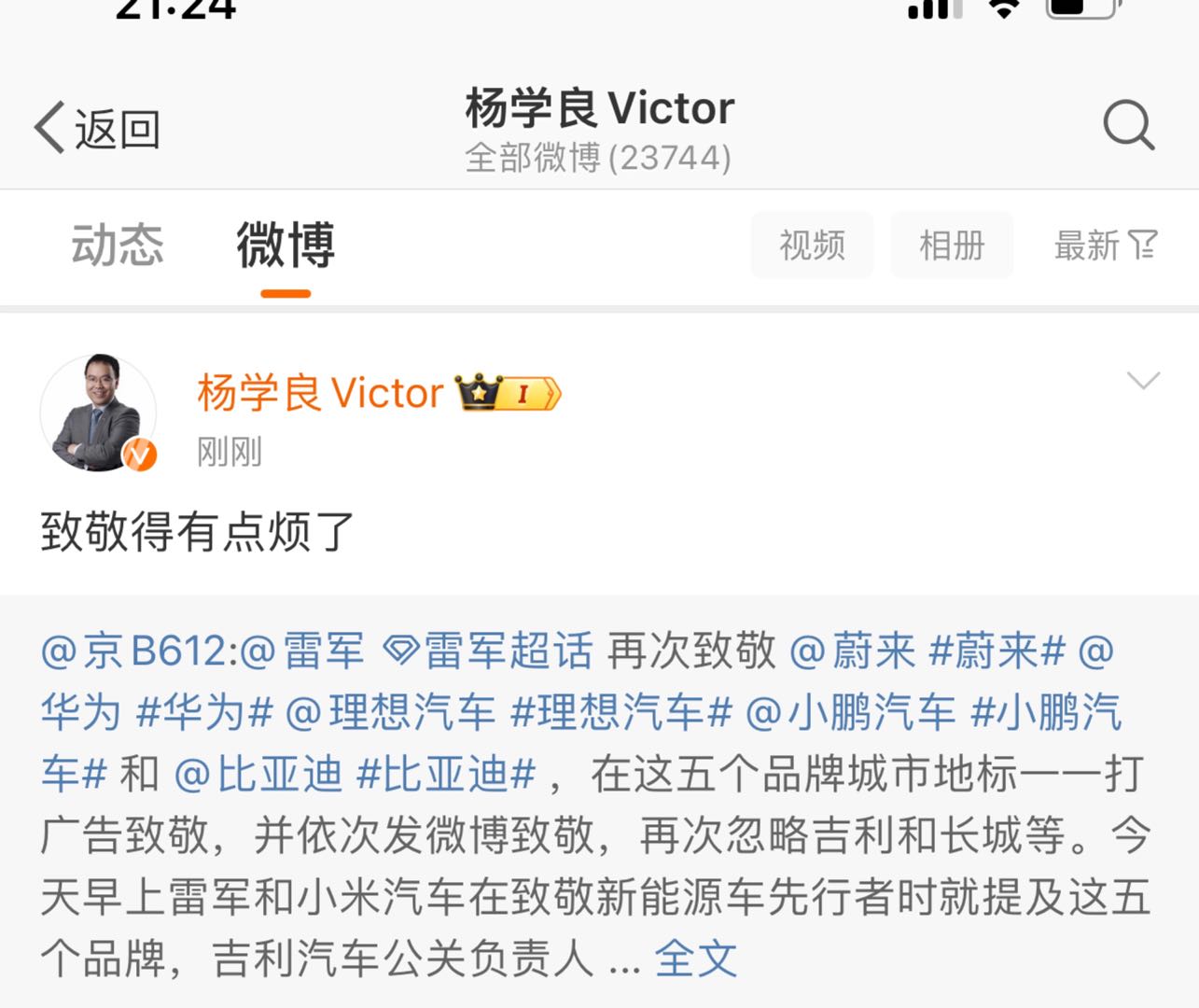Viewport: 1199px width, 1008px height.
Task: Open the 最新 sort filter
Action: pyautogui.click(x=1105, y=245)
